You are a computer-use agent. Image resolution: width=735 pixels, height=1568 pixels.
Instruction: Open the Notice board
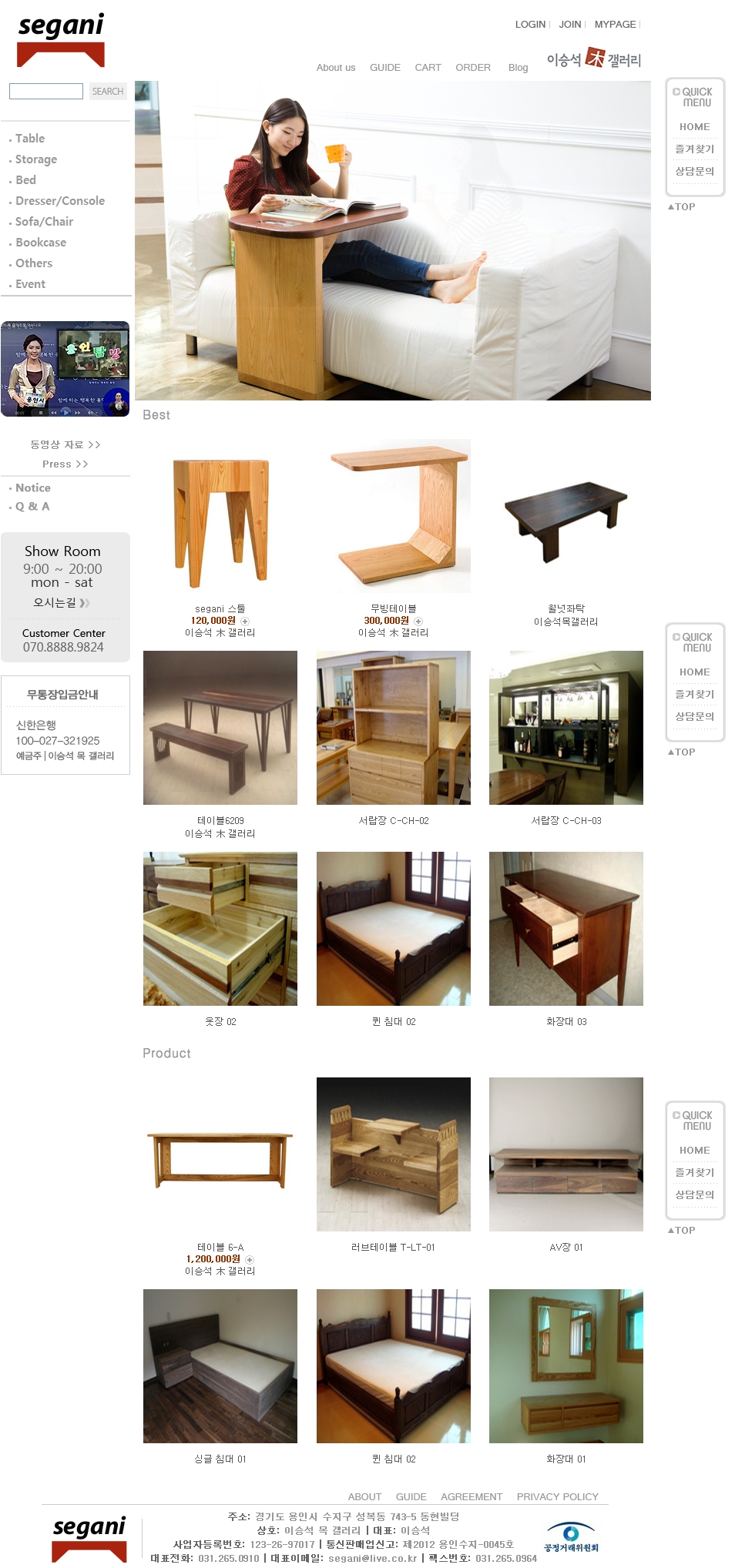tap(33, 488)
